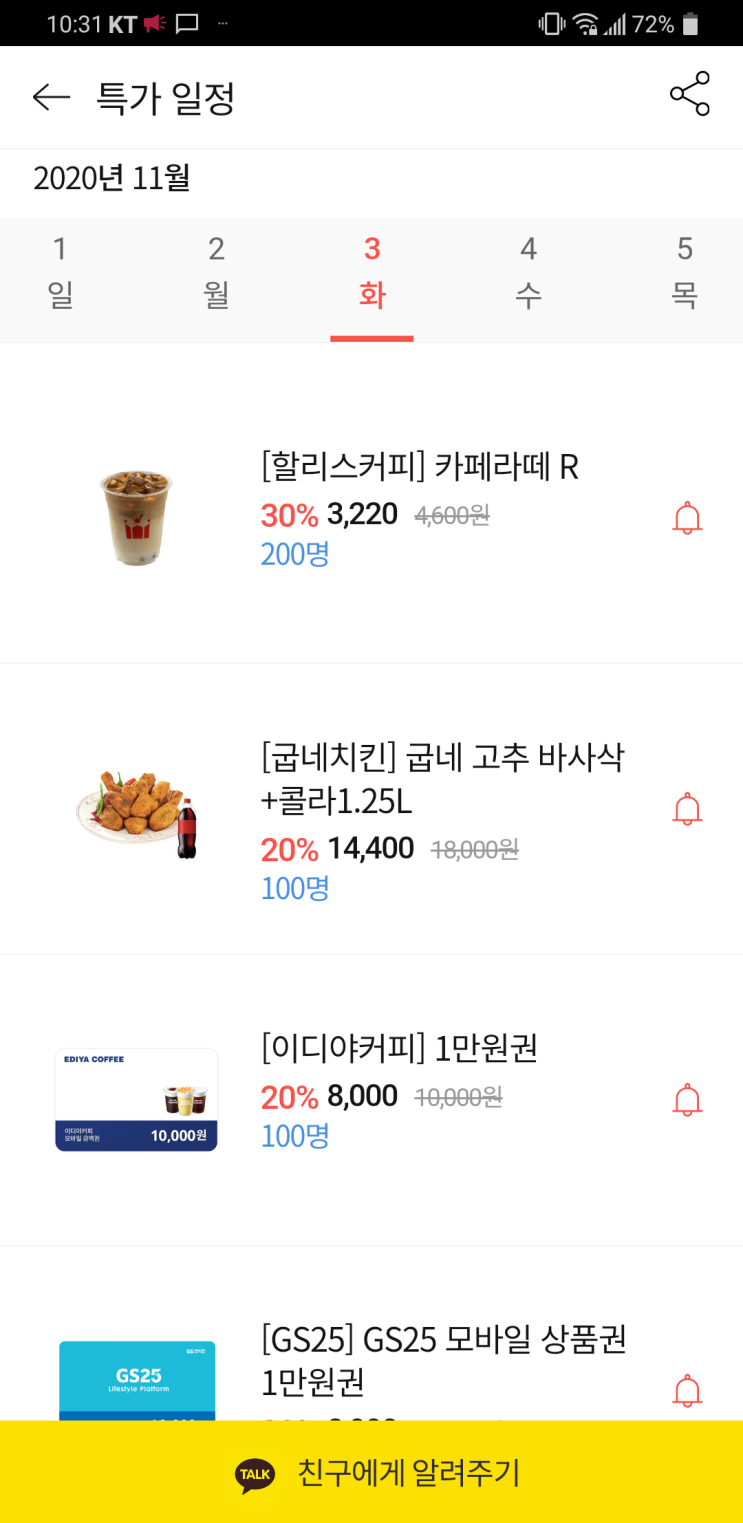Enable alert bell for 굽네치킨 deal
Screen dimensions: 743x1523
click(x=687, y=809)
